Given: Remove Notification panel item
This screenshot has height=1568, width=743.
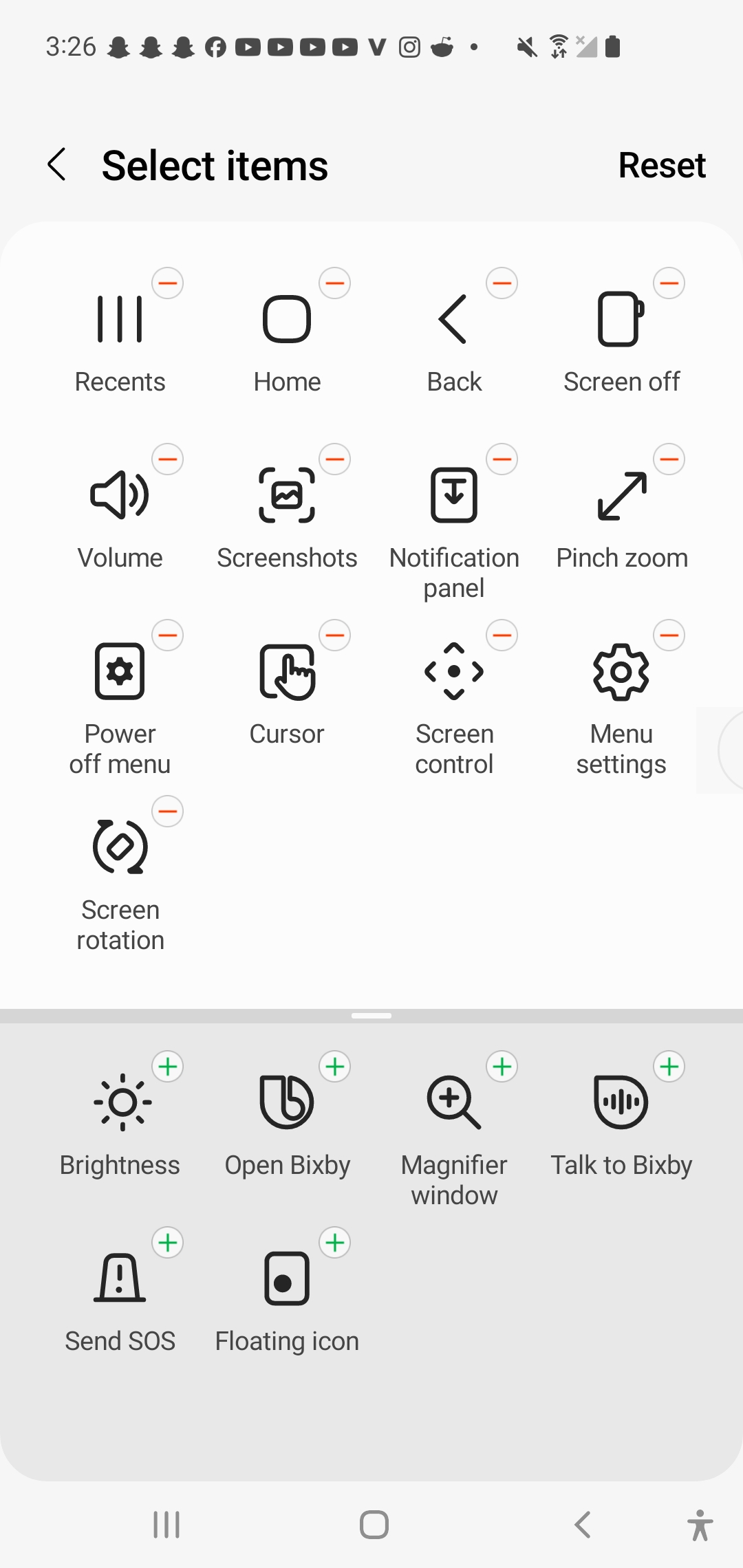Looking at the screenshot, I should tap(502, 459).
